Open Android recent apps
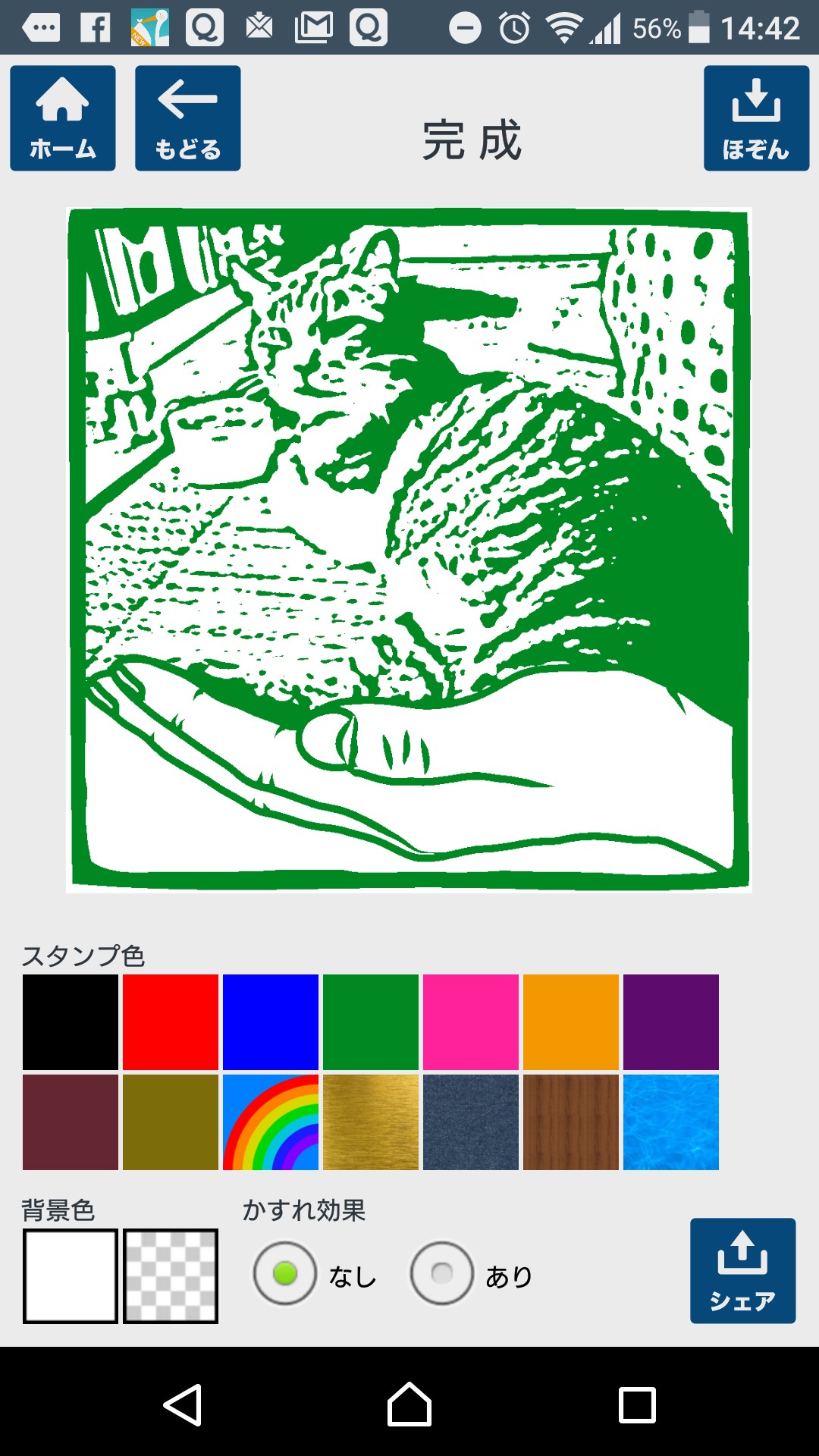819x1456 pixels. pyautogui.click(x=637, y=1405)
